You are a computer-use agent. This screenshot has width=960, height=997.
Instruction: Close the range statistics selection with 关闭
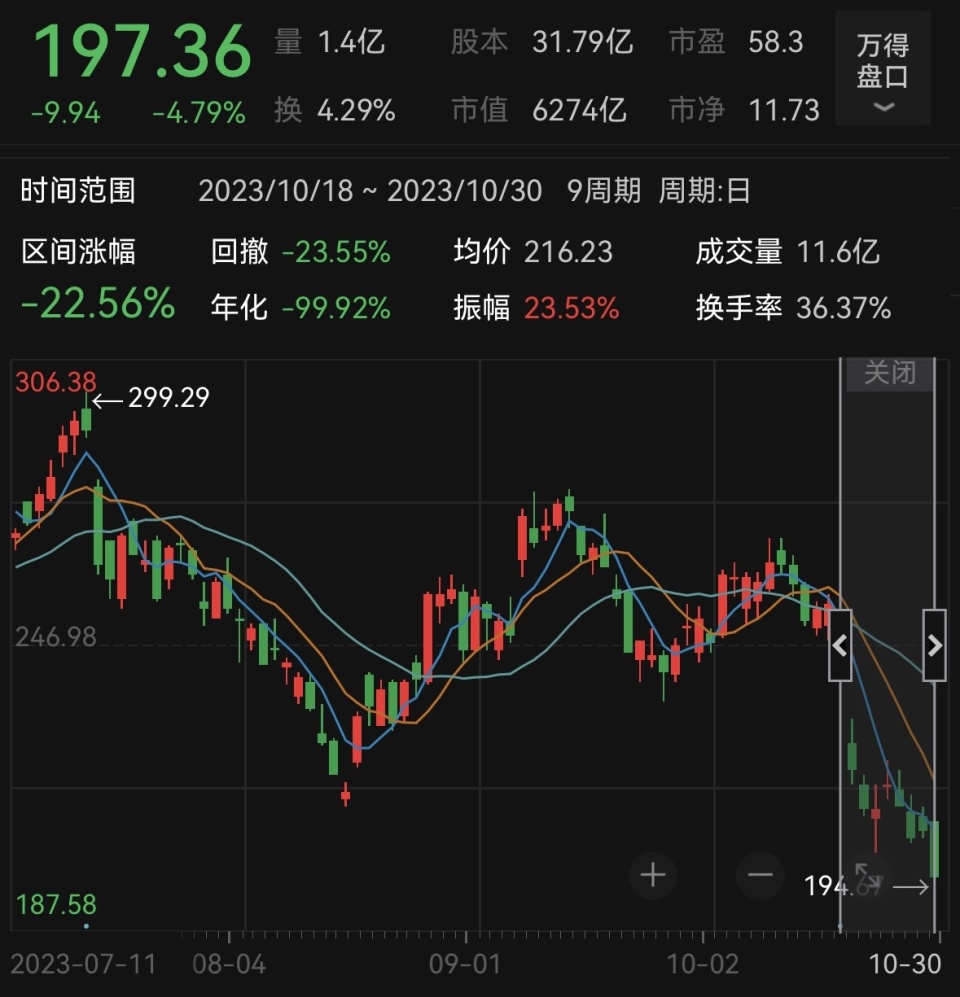888,374
